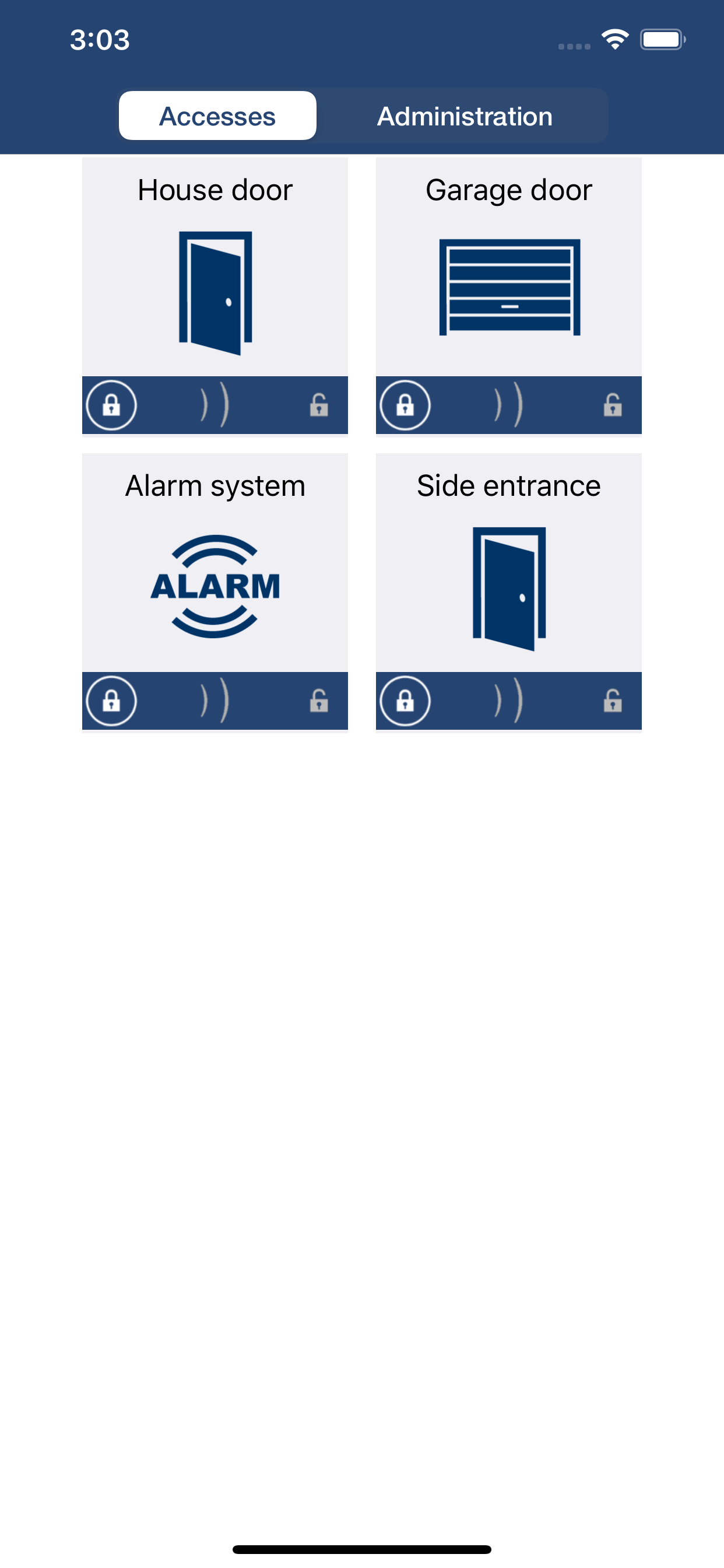724x1568 pixels.
Task: Tap the battery indicator in status bar
Action: coord(664,38)
